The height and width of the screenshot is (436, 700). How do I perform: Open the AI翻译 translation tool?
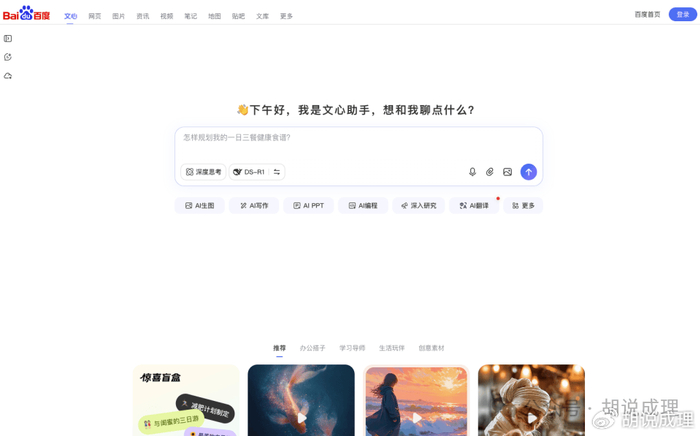tap(473, 205)
